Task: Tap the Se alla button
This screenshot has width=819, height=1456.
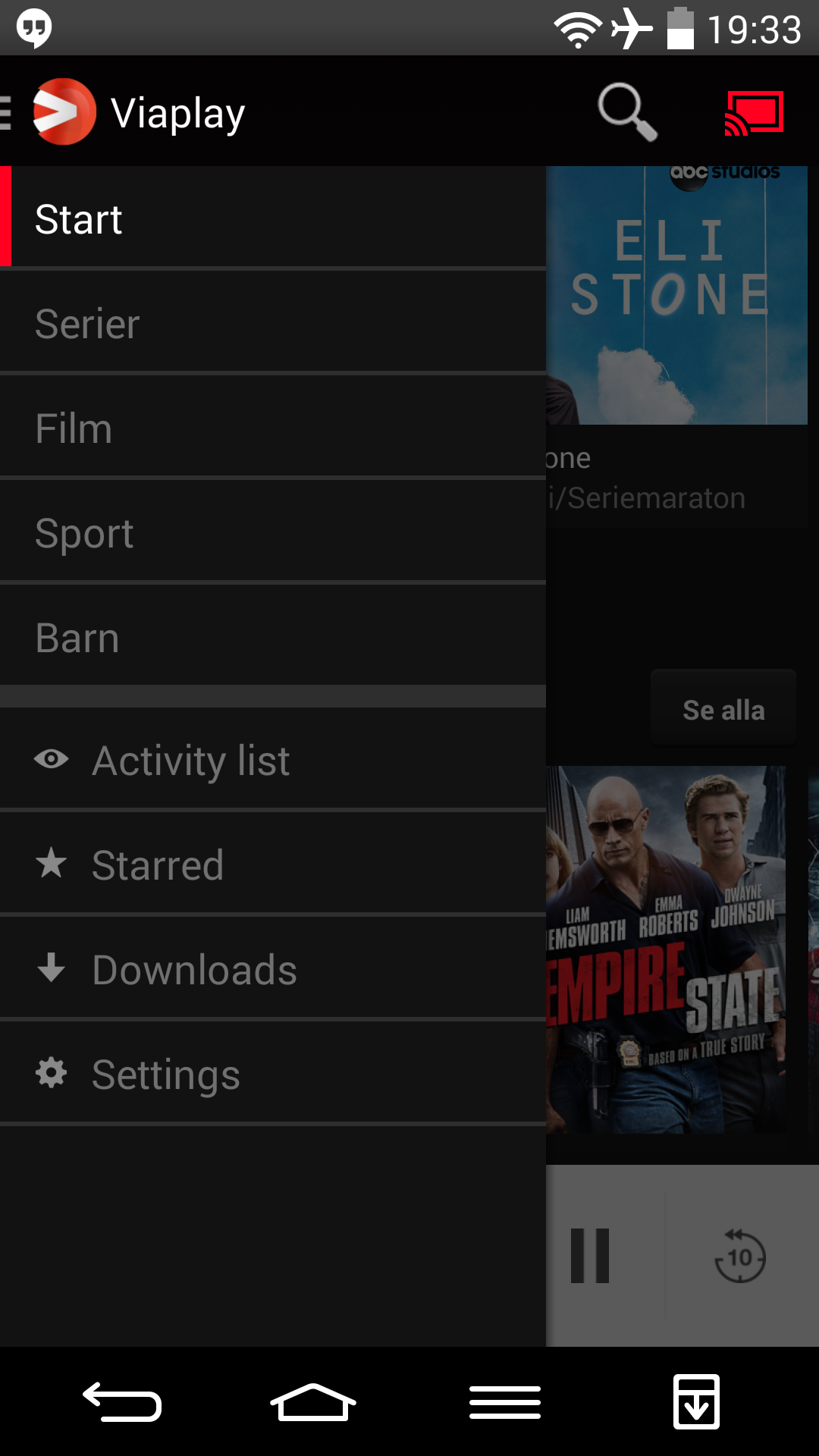Action: click(x=723, y=710)
